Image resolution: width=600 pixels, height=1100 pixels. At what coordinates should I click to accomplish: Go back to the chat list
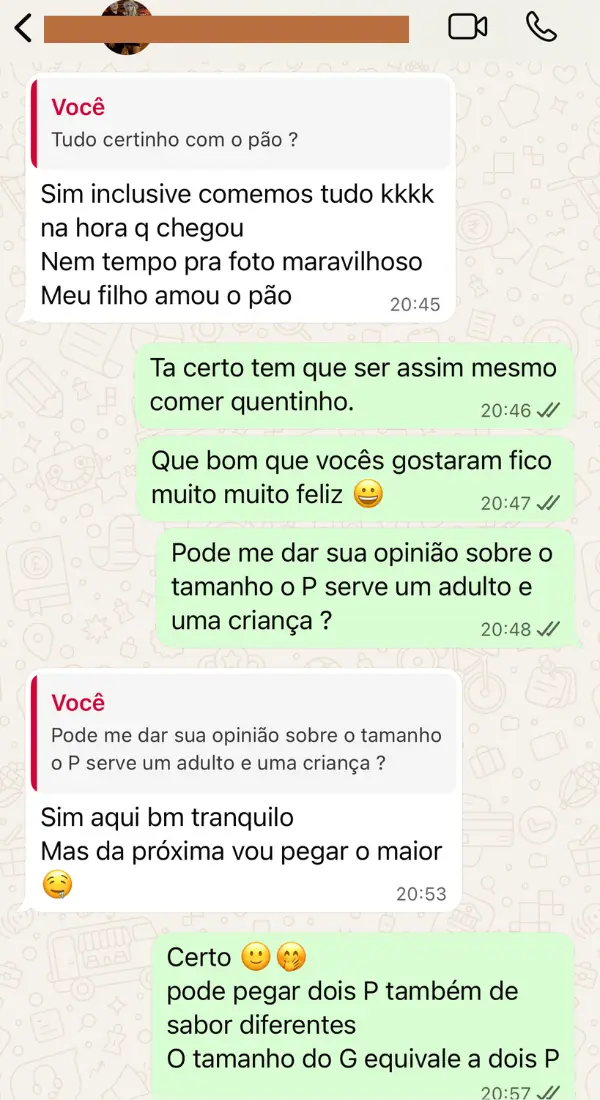pos(24,28)
